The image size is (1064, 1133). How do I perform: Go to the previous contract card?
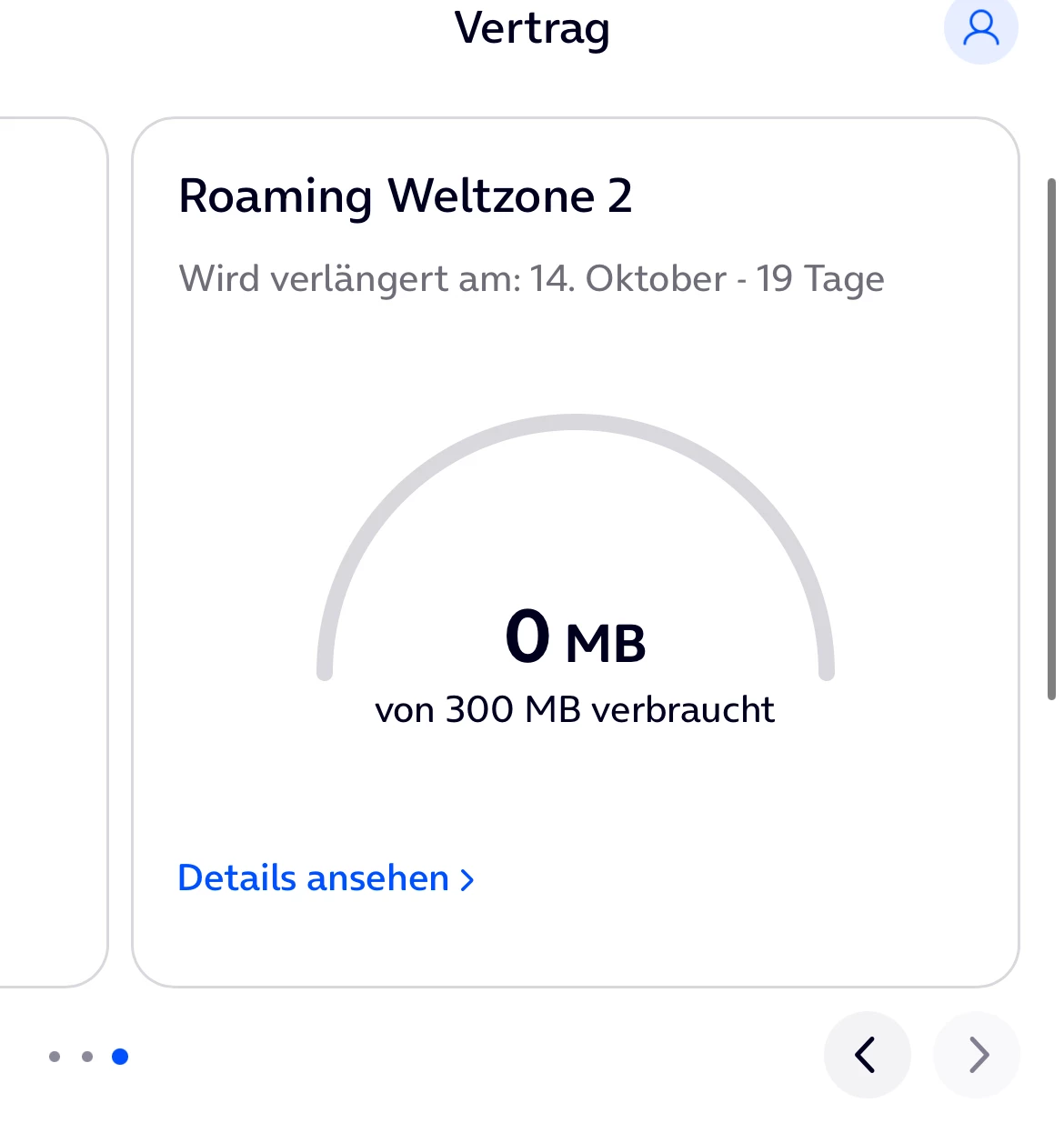(866, 1055)
